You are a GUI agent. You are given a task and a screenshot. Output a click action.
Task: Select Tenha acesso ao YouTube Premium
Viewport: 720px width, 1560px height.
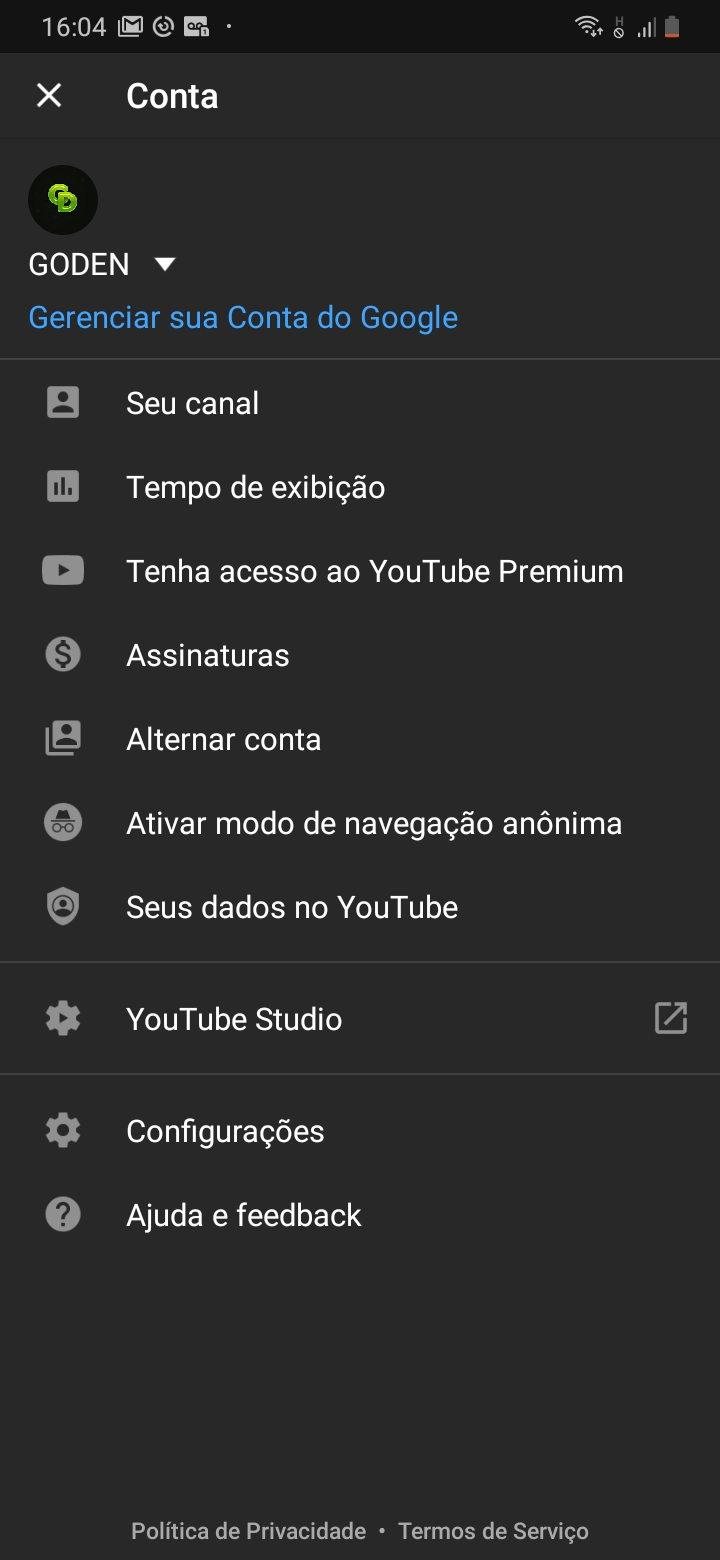tap(360, 571)
